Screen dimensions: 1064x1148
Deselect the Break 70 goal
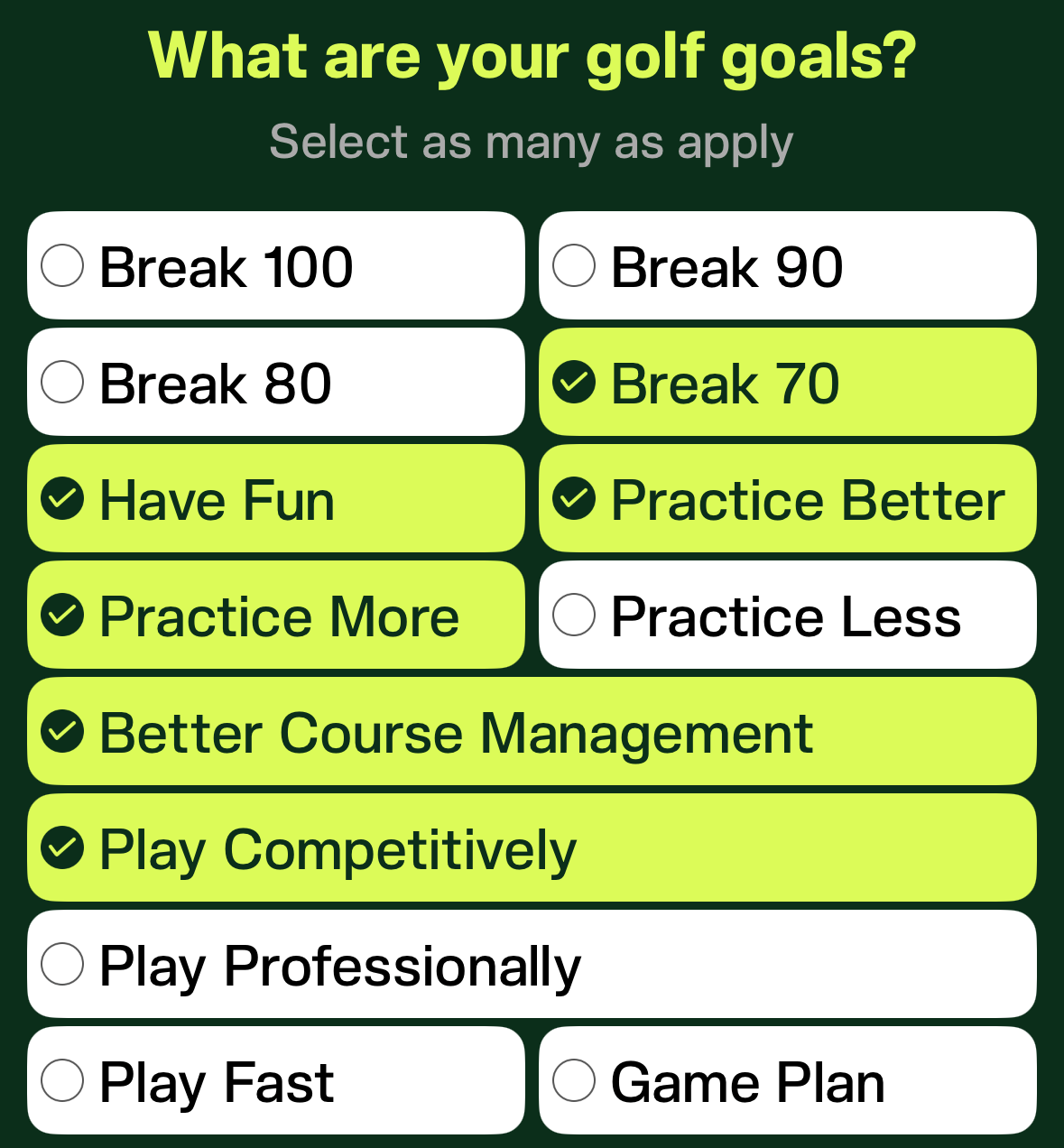[787, 382]
